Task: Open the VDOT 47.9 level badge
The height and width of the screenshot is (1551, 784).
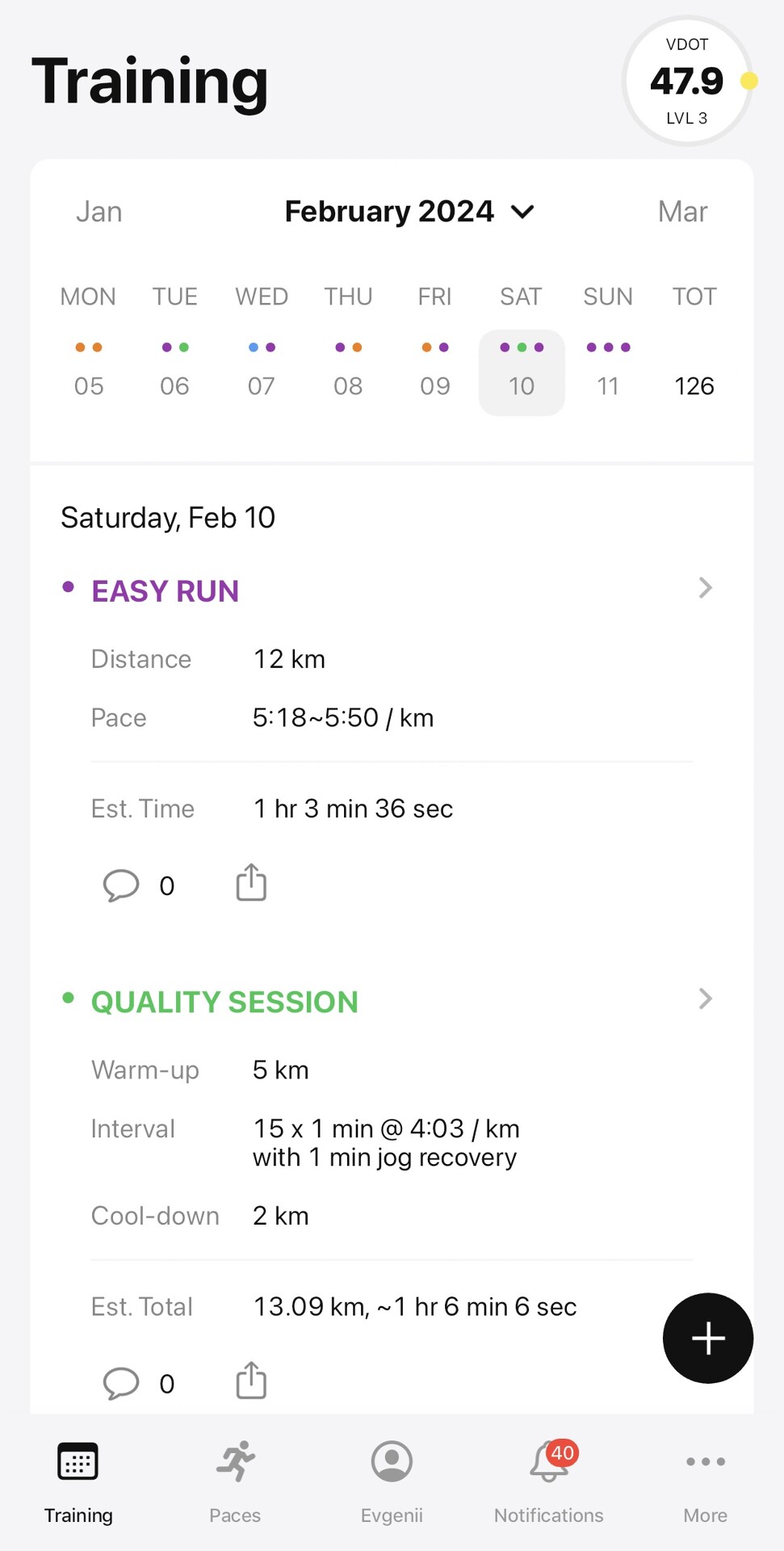Action: [x=687, y=81]
